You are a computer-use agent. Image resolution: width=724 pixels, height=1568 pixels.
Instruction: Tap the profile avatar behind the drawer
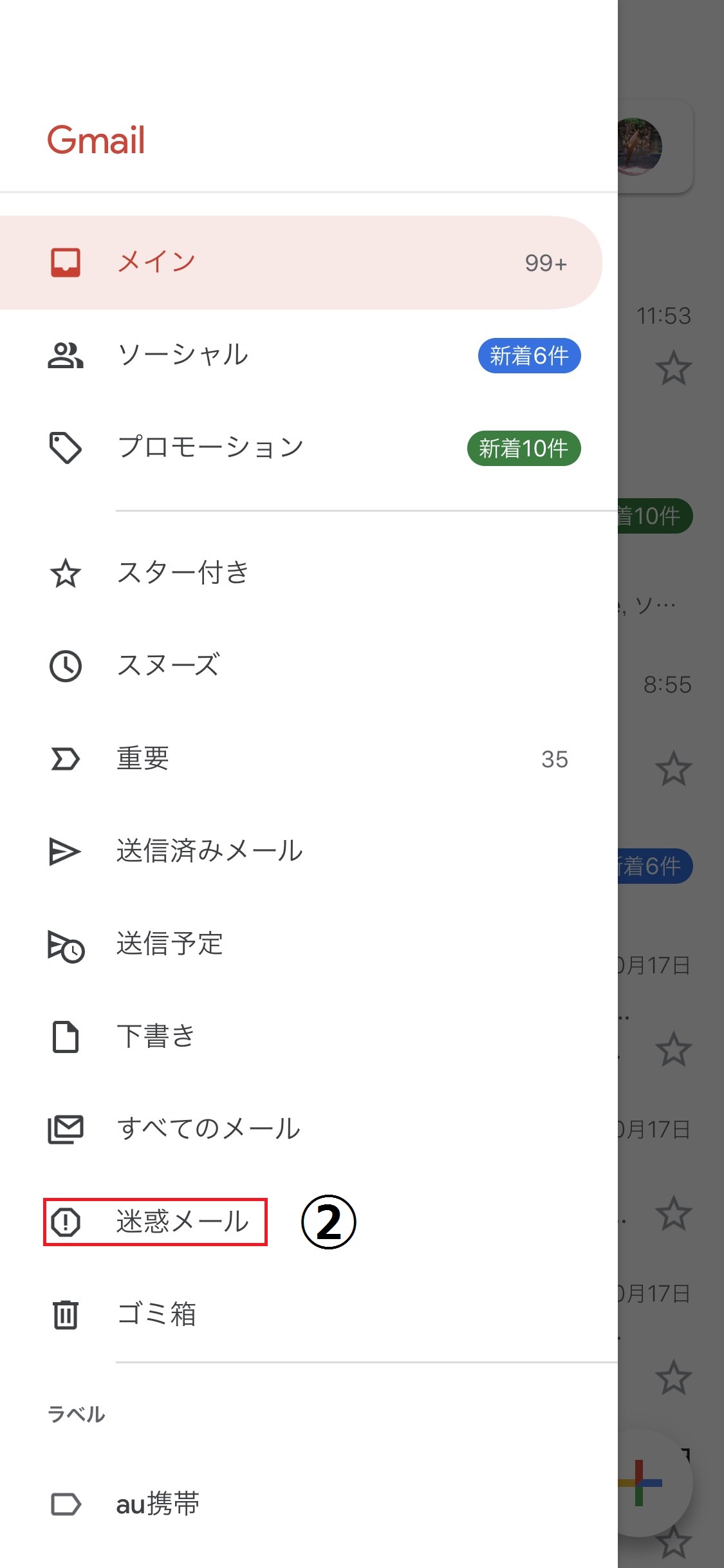click(x=639, y=147)
